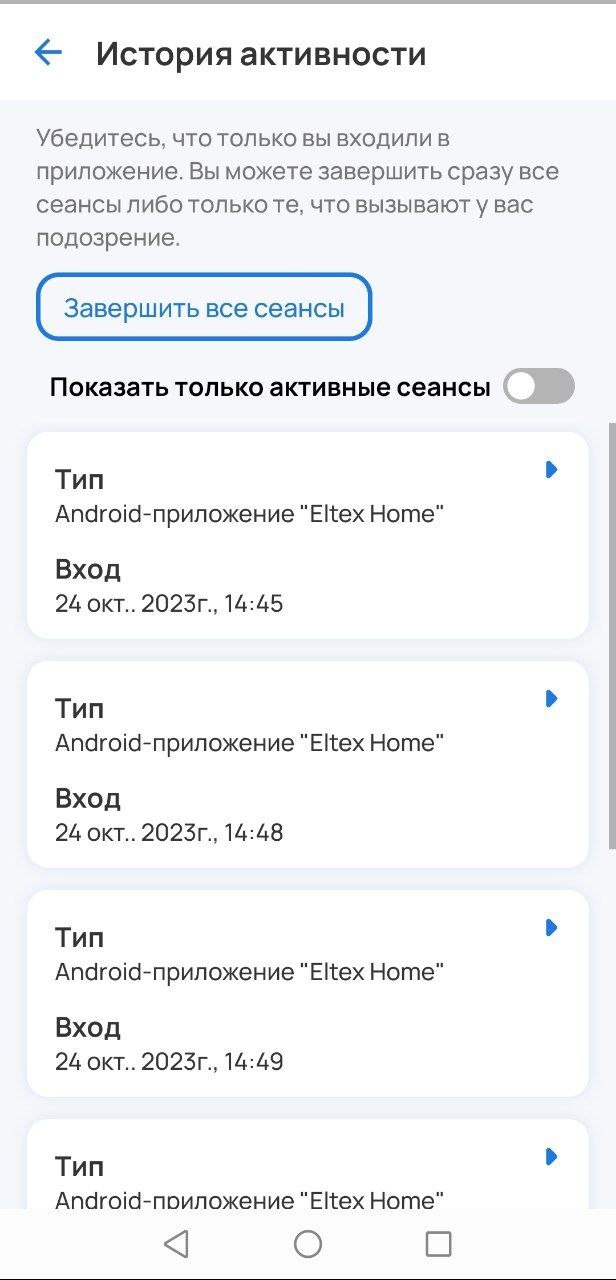Enable Показать только активные сеансы switch

click(x=538, y=386)
